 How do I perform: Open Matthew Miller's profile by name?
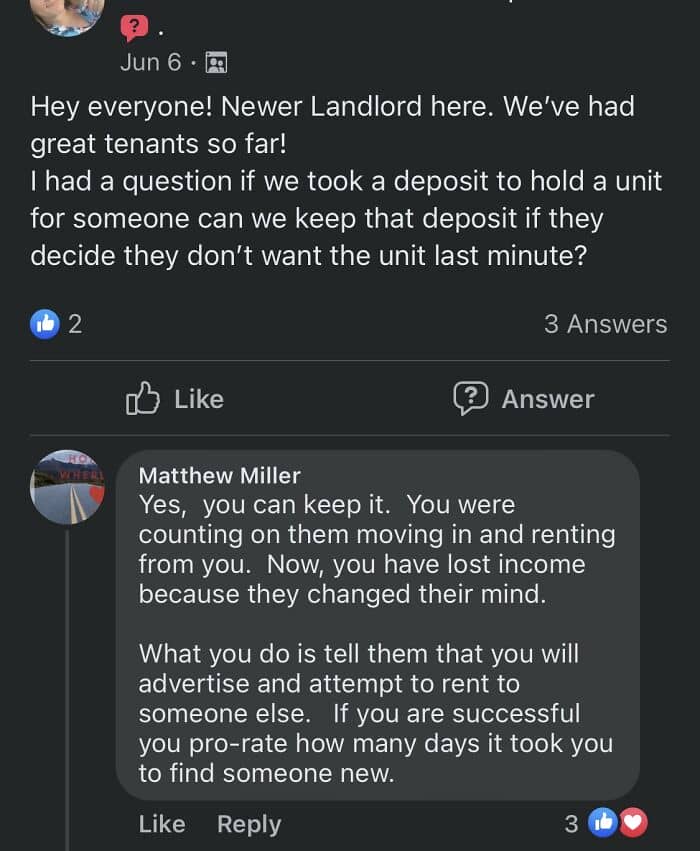tap(219, 475)
